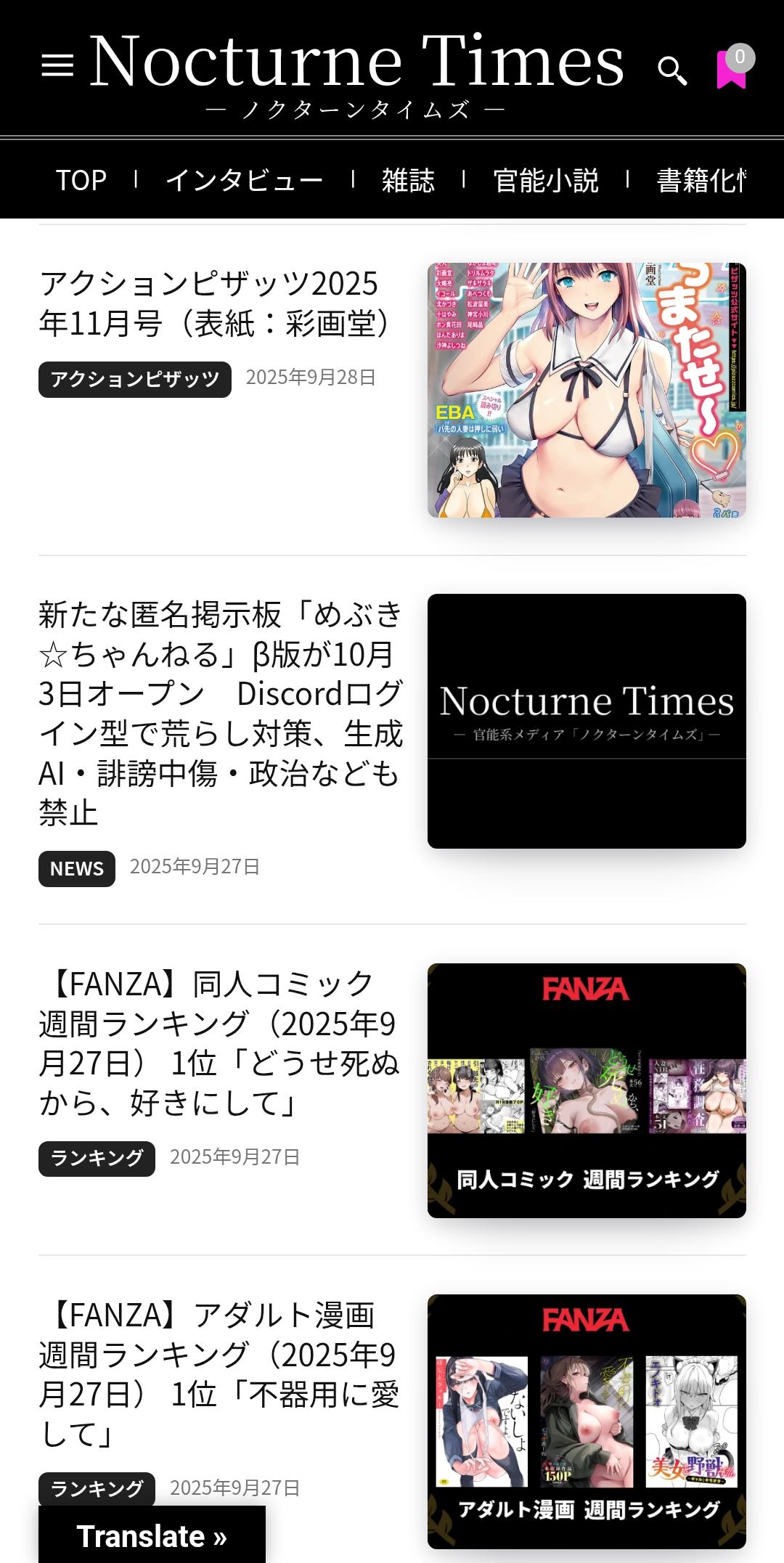This screenshot has width=784, height=1563.
Task: Open the 同人コミック週間ランキング article
Action: [218, 1043]
